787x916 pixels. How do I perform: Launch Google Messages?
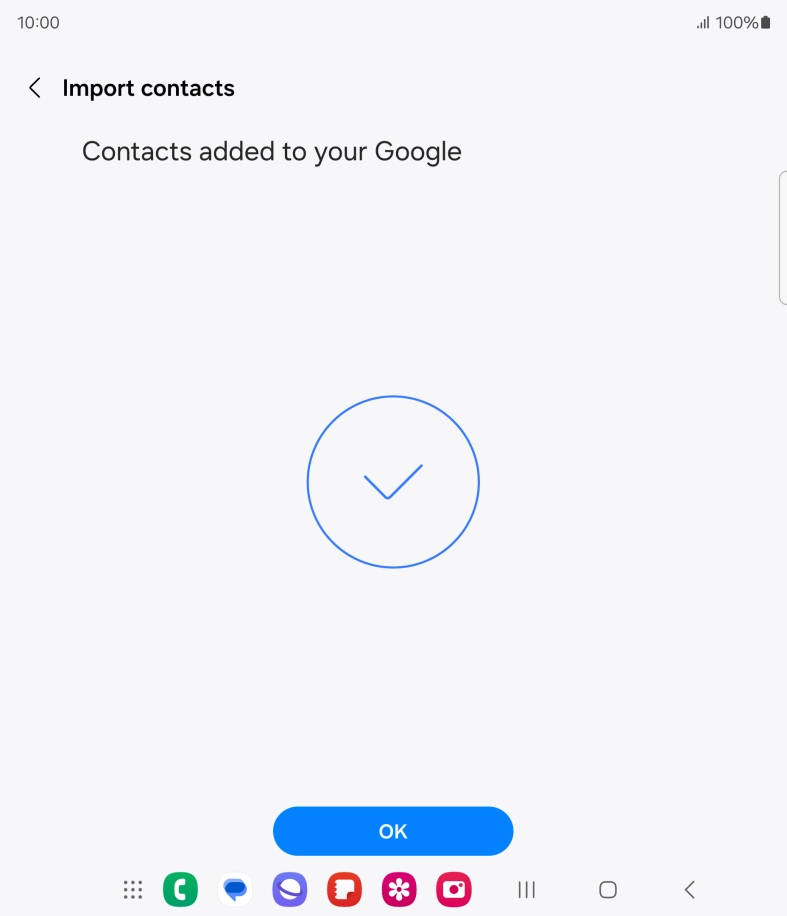(235, 889)
